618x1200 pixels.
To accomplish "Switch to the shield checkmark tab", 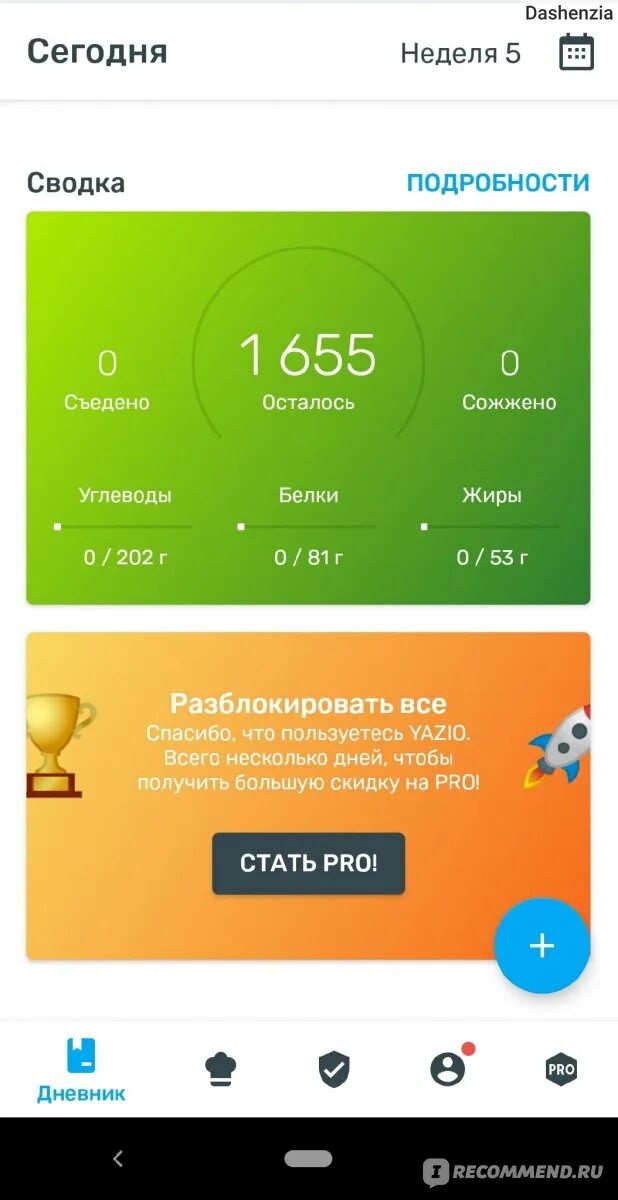I will point(334,1069).
